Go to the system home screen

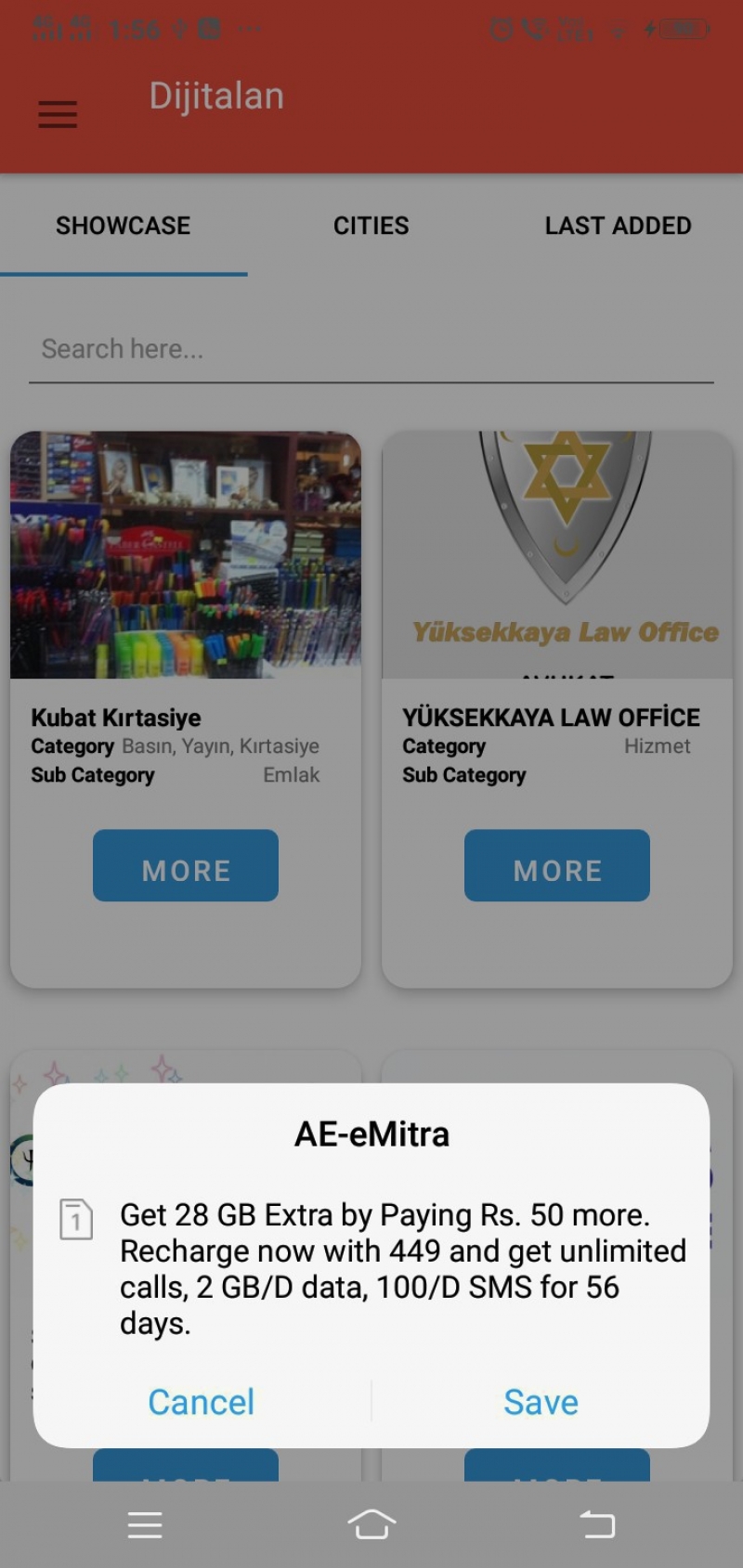click(371, 1524)
